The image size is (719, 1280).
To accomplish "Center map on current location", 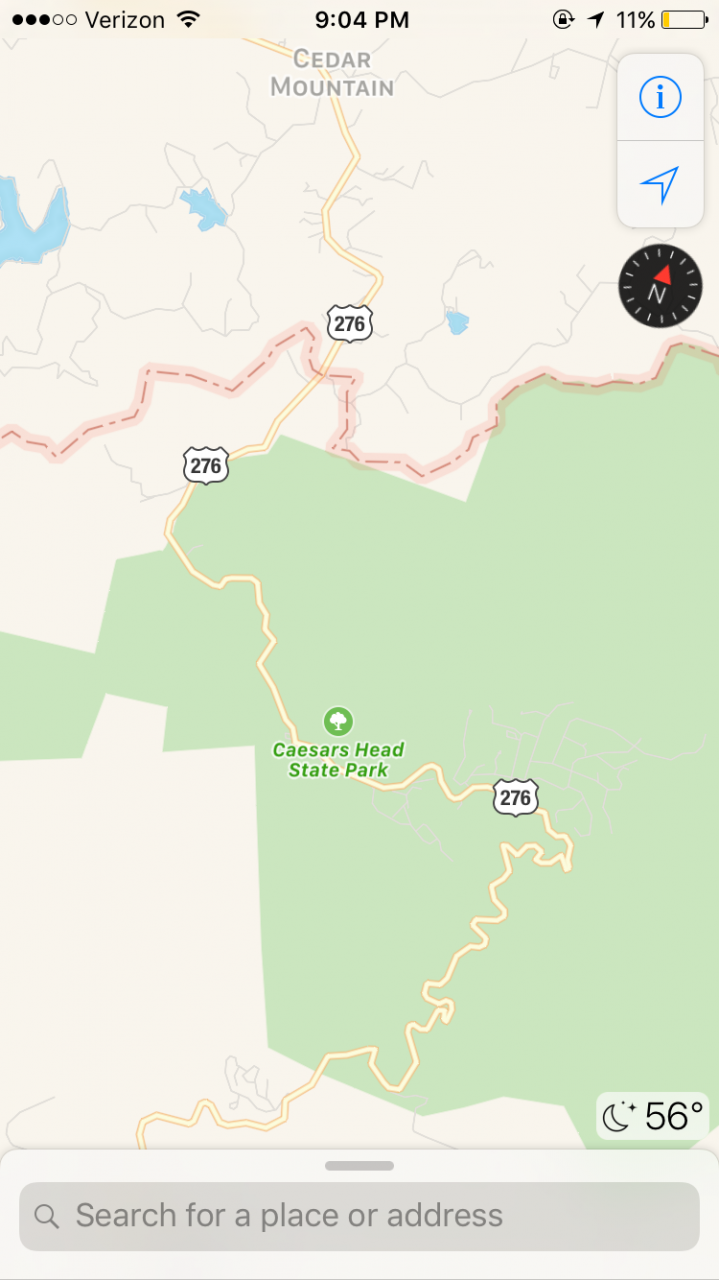I will [660, 184].
